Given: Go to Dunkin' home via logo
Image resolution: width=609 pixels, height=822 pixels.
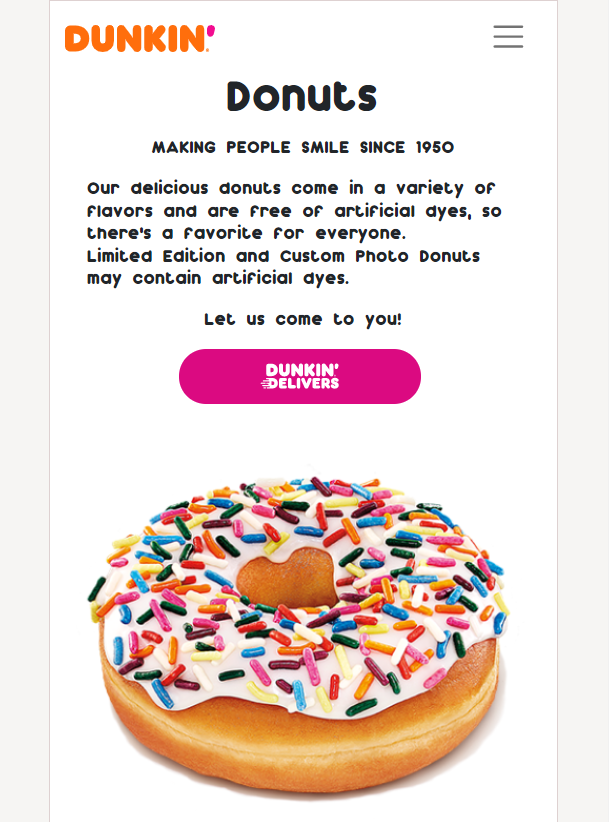Looking at the screenshot, I should (139, 39).
